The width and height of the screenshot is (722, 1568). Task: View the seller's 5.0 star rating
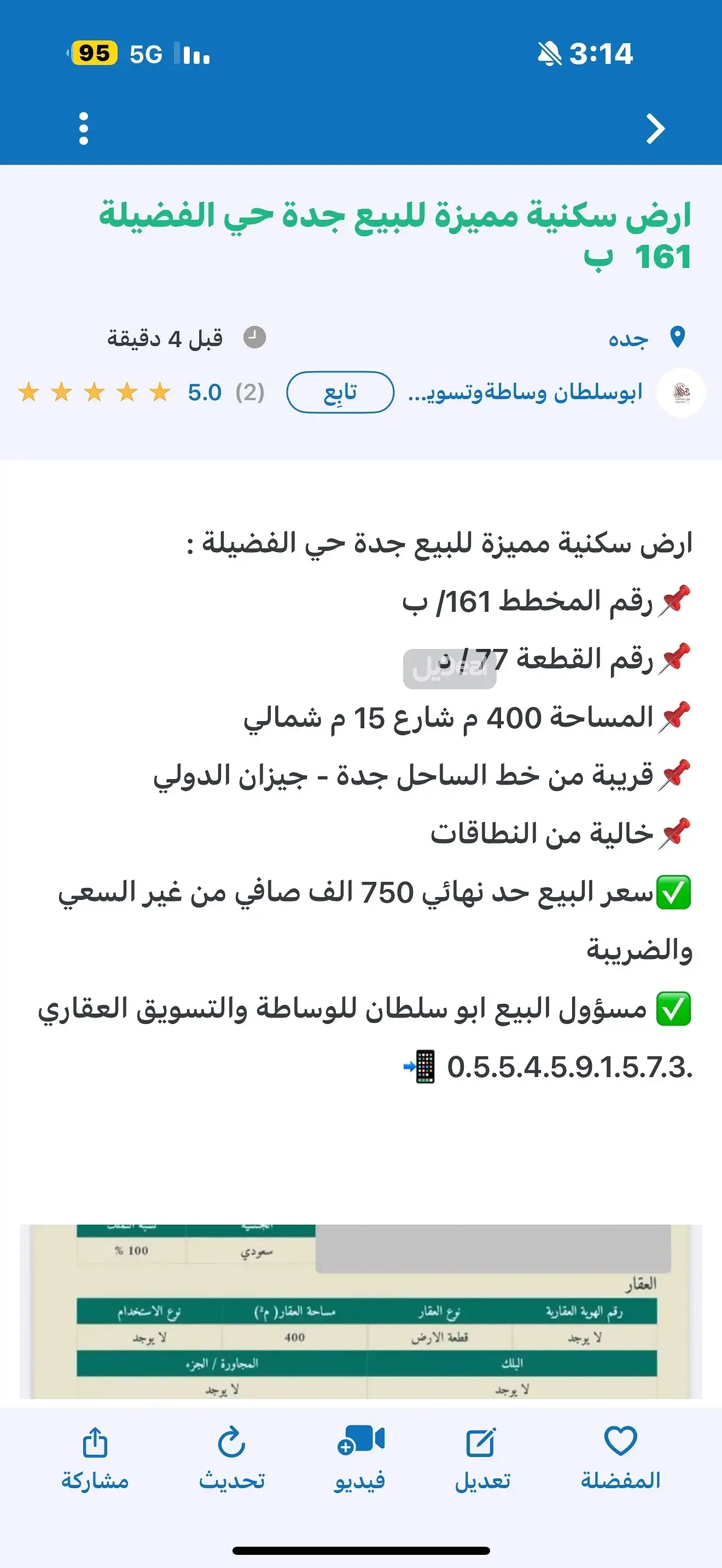[140, 393]
